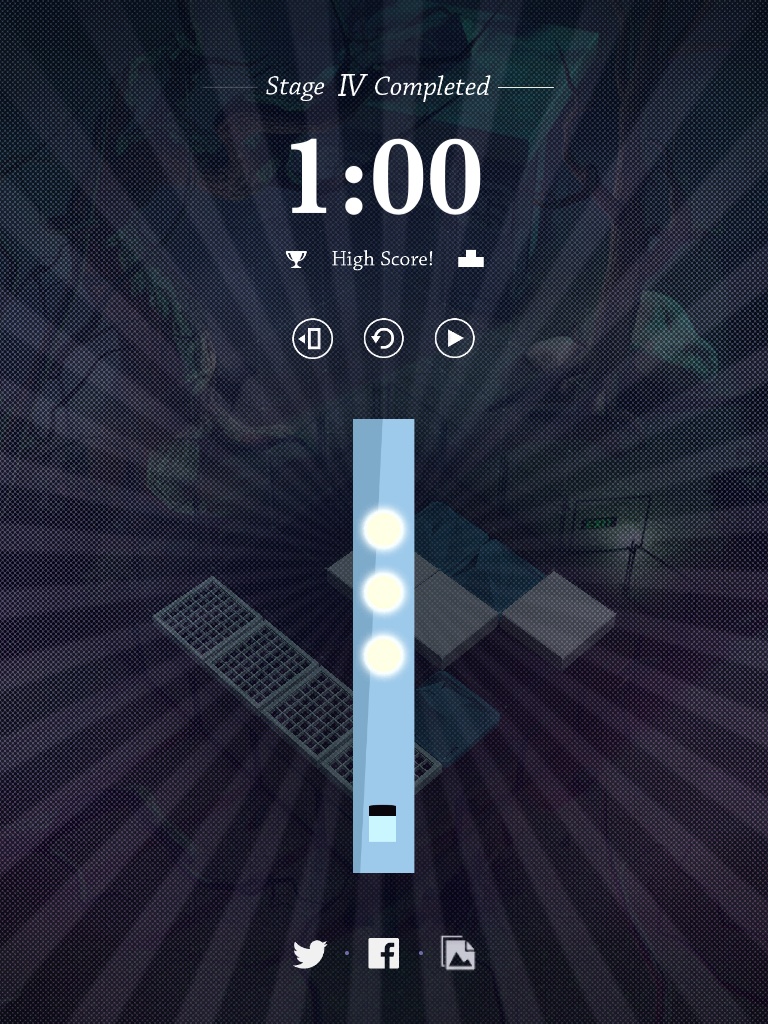Exit to the stage menu
The image size is (768, 1024).
312,339
